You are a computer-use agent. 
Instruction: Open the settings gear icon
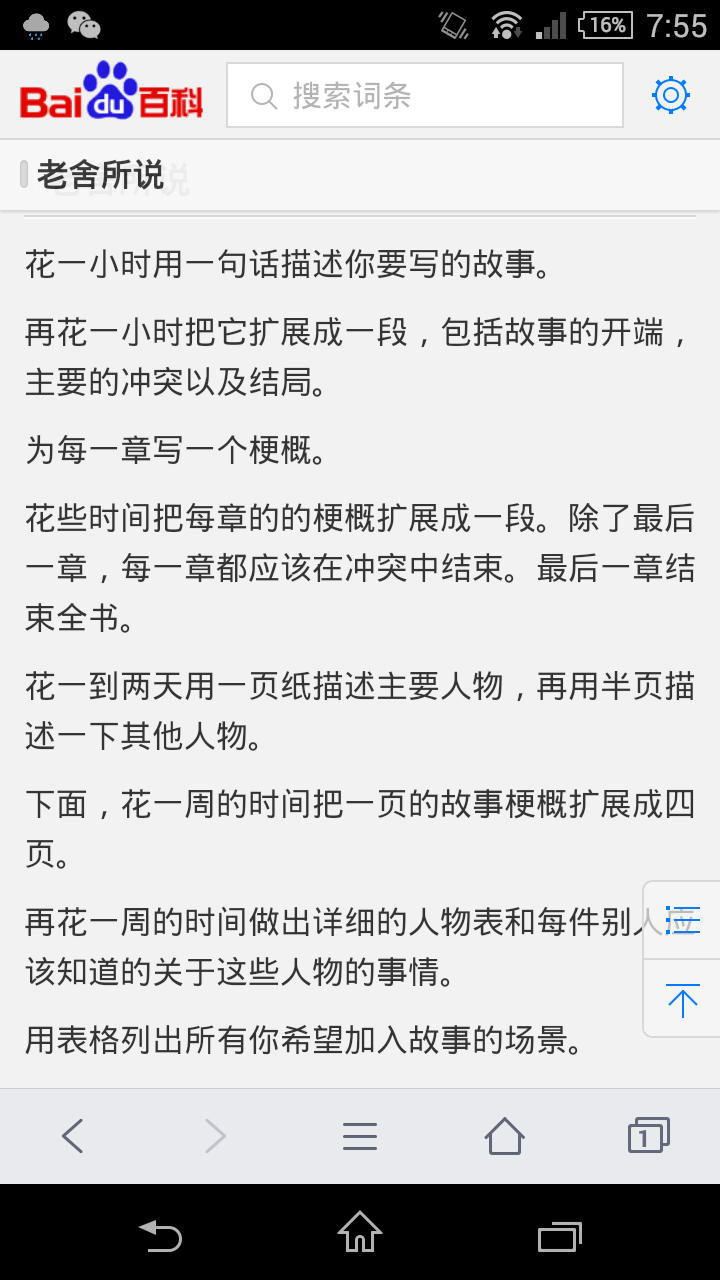coord(670,95)
